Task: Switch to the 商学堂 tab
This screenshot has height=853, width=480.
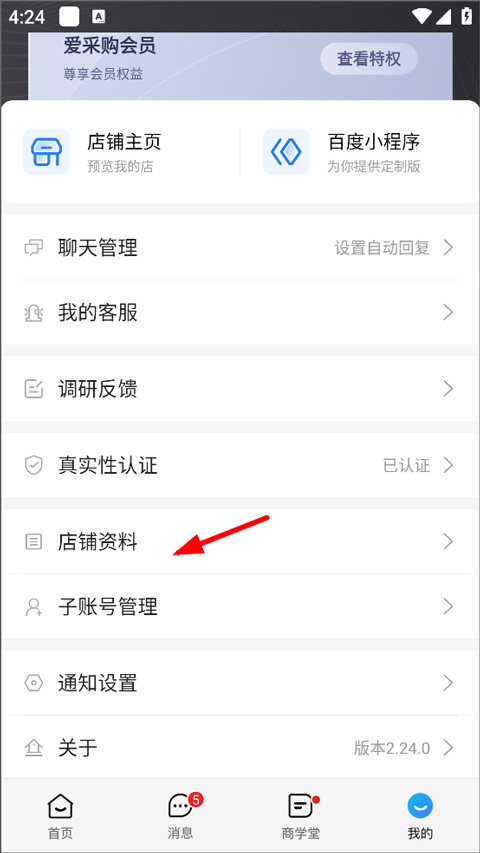Action: (300, 816)
